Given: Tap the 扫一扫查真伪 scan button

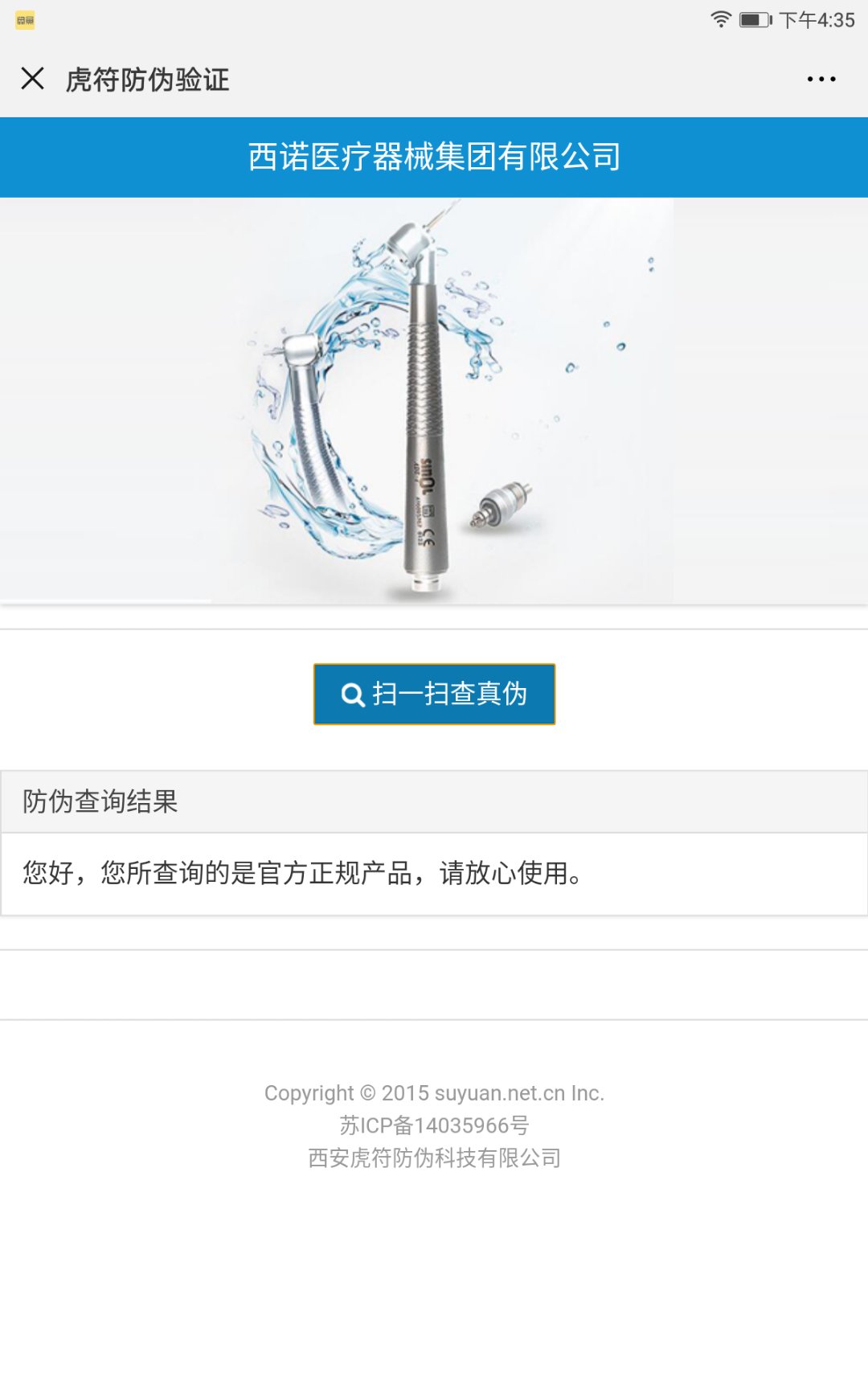Looking at the screenshot, I should [x=434, y=694].
